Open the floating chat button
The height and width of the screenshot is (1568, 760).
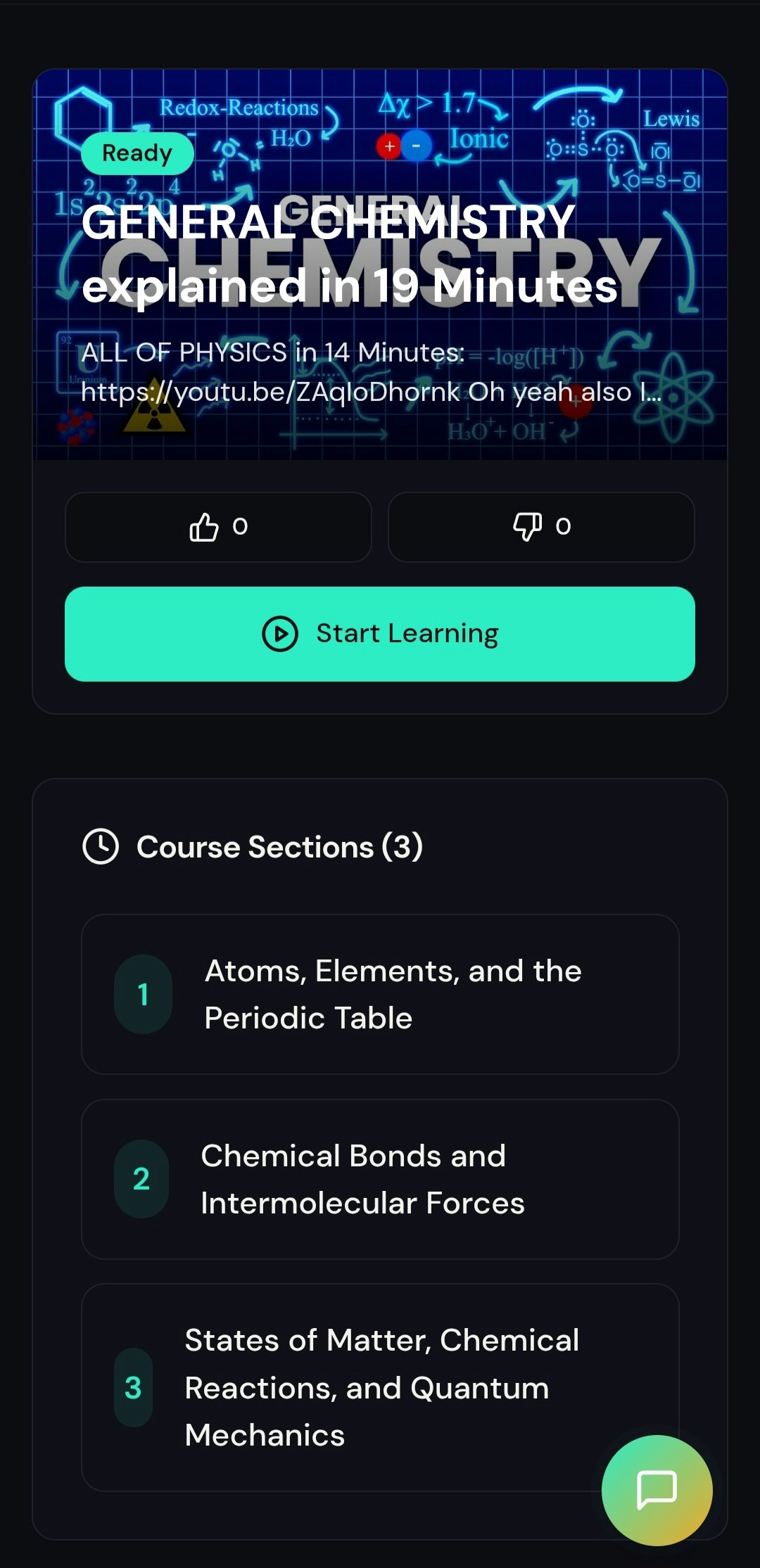click(x=657, y=1490)
